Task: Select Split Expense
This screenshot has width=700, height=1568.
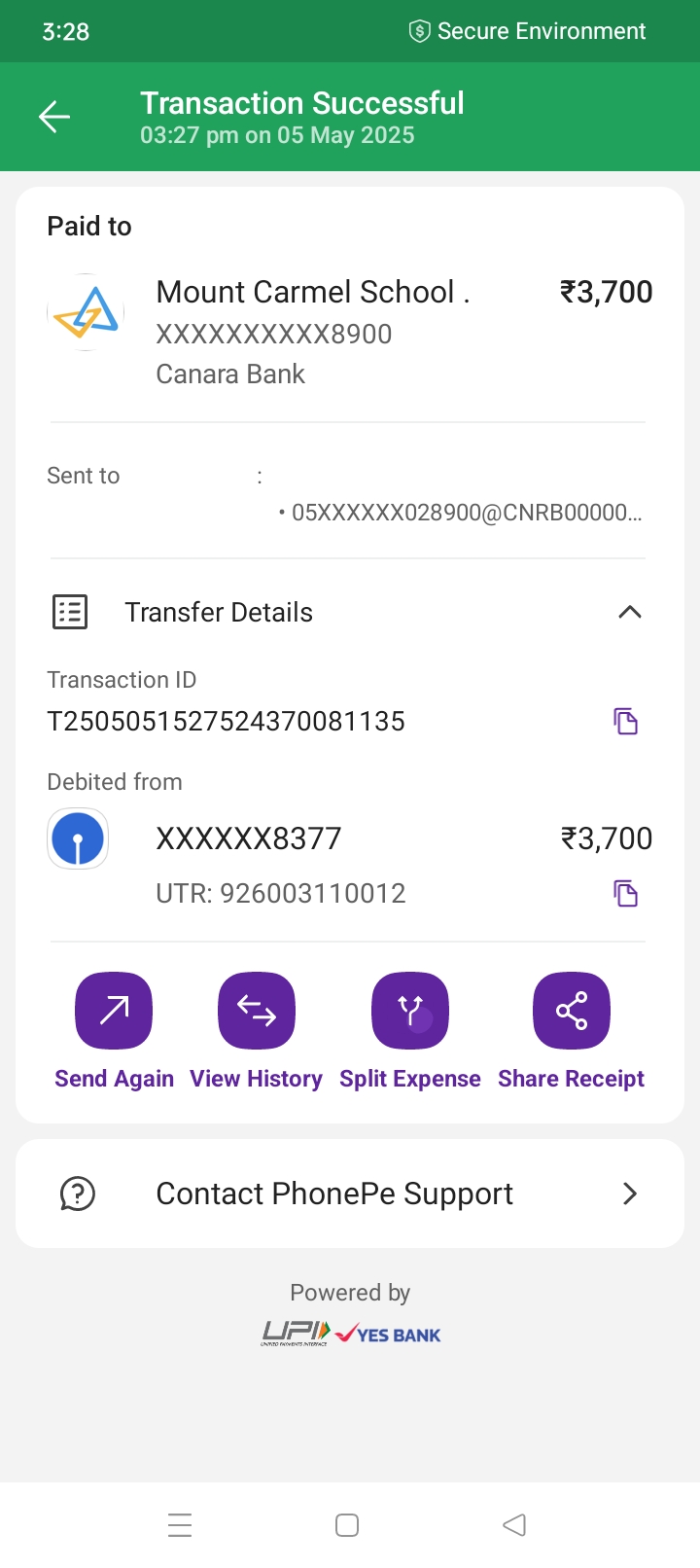Action: (x=410, y=1031)
